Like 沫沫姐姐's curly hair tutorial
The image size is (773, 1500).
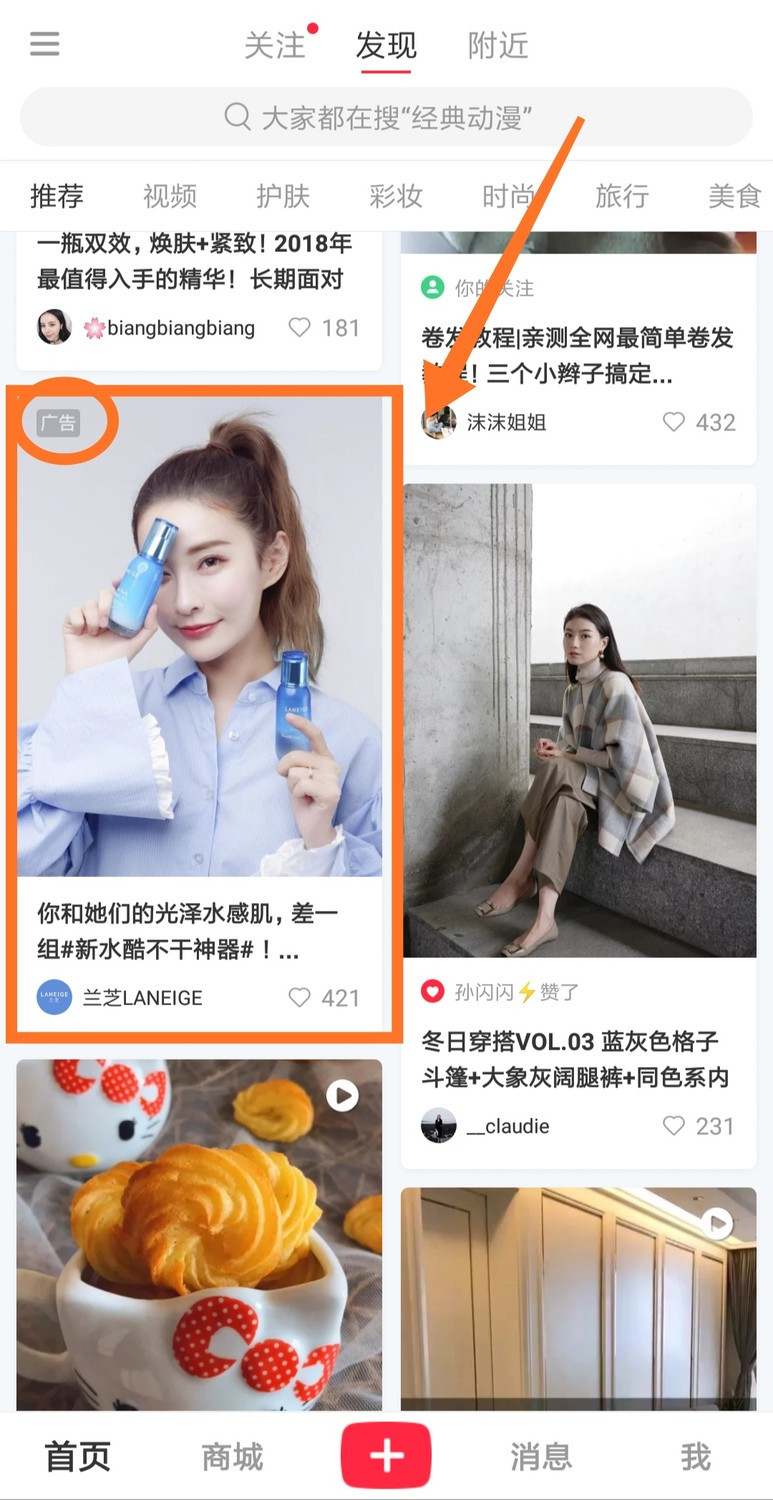675,422
